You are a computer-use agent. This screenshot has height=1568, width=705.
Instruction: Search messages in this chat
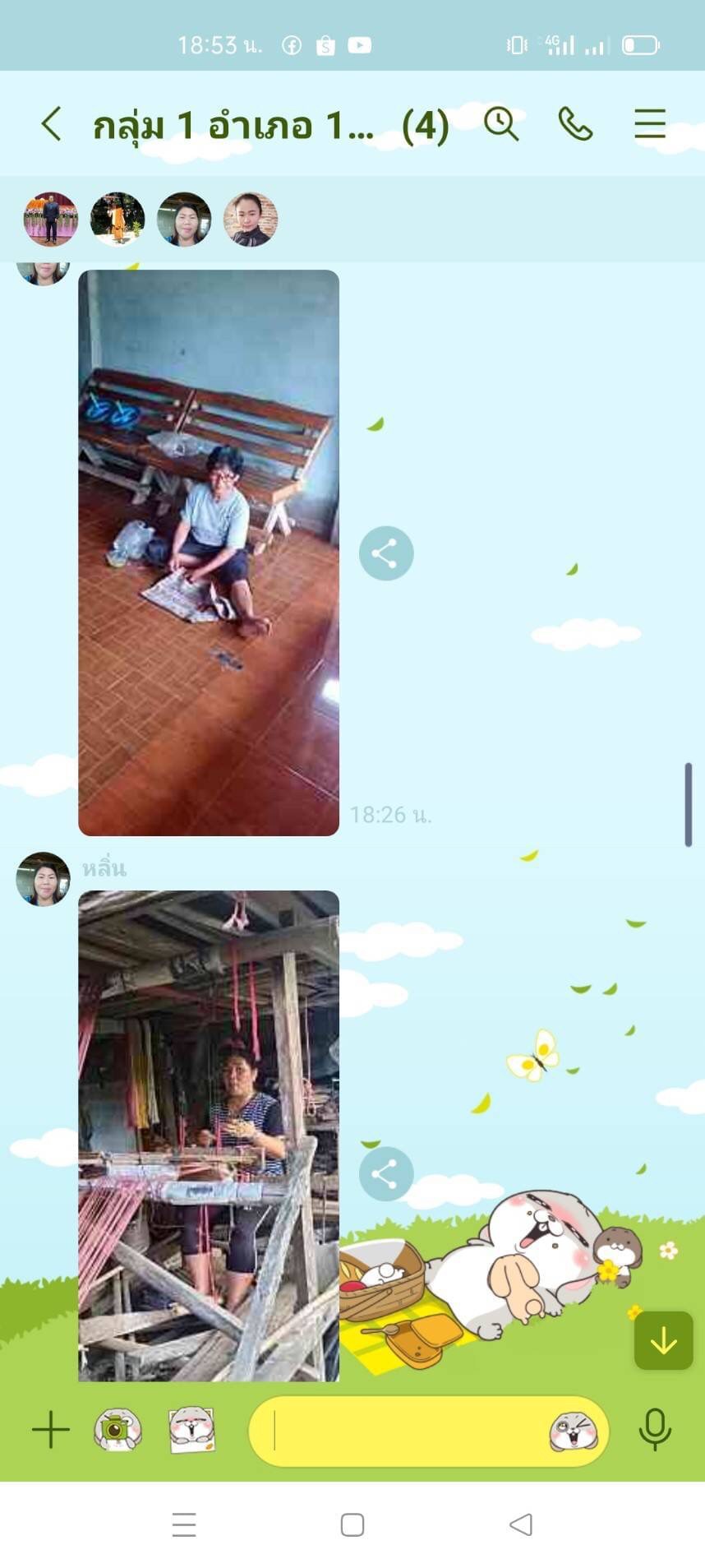[500, 125]
